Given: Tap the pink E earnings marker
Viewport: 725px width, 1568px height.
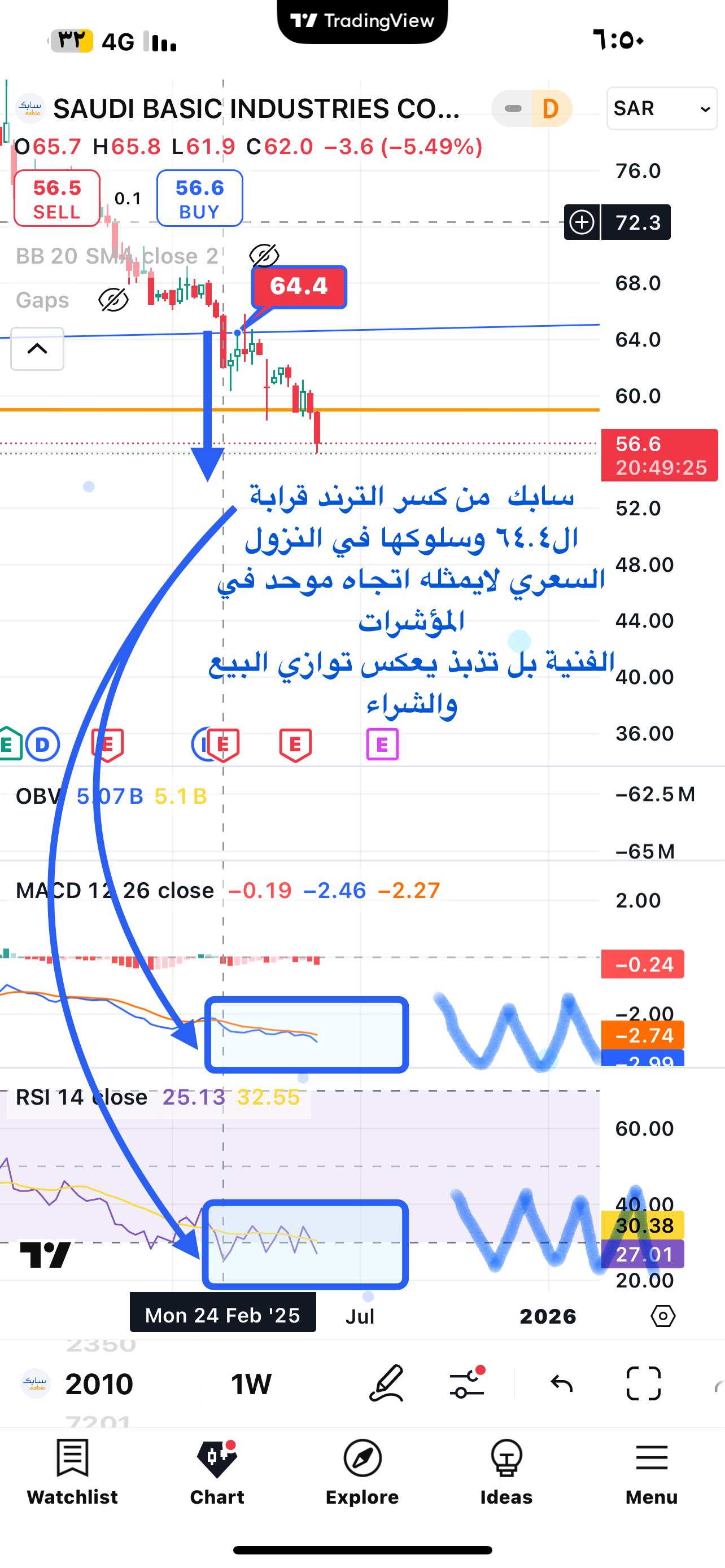Looking at the screenshot, I should click(382, 744).
